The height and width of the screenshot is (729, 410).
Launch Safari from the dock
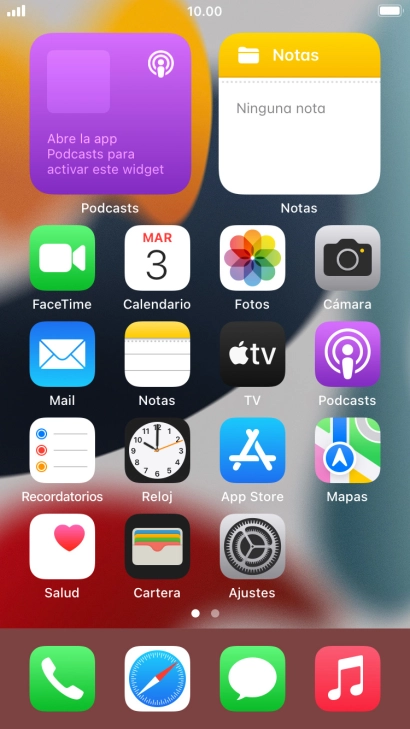coord(157,678)
